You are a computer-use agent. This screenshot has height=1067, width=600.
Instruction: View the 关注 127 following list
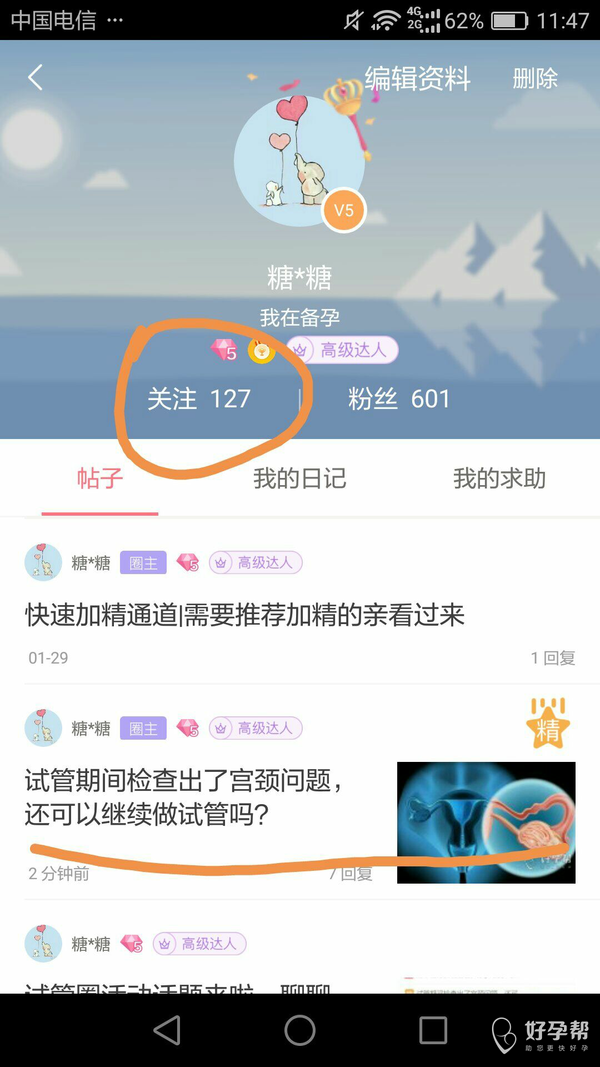click(199, 399)
